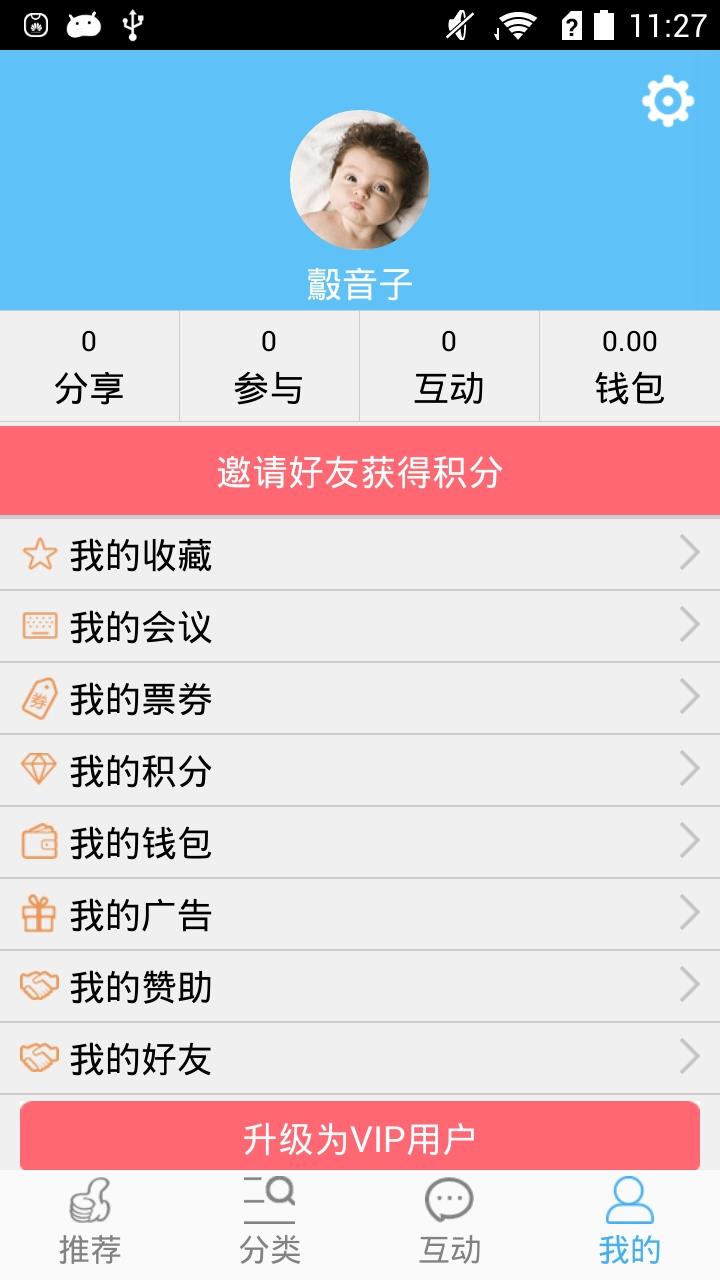View the 互动 interaction count

coord(449,367)
